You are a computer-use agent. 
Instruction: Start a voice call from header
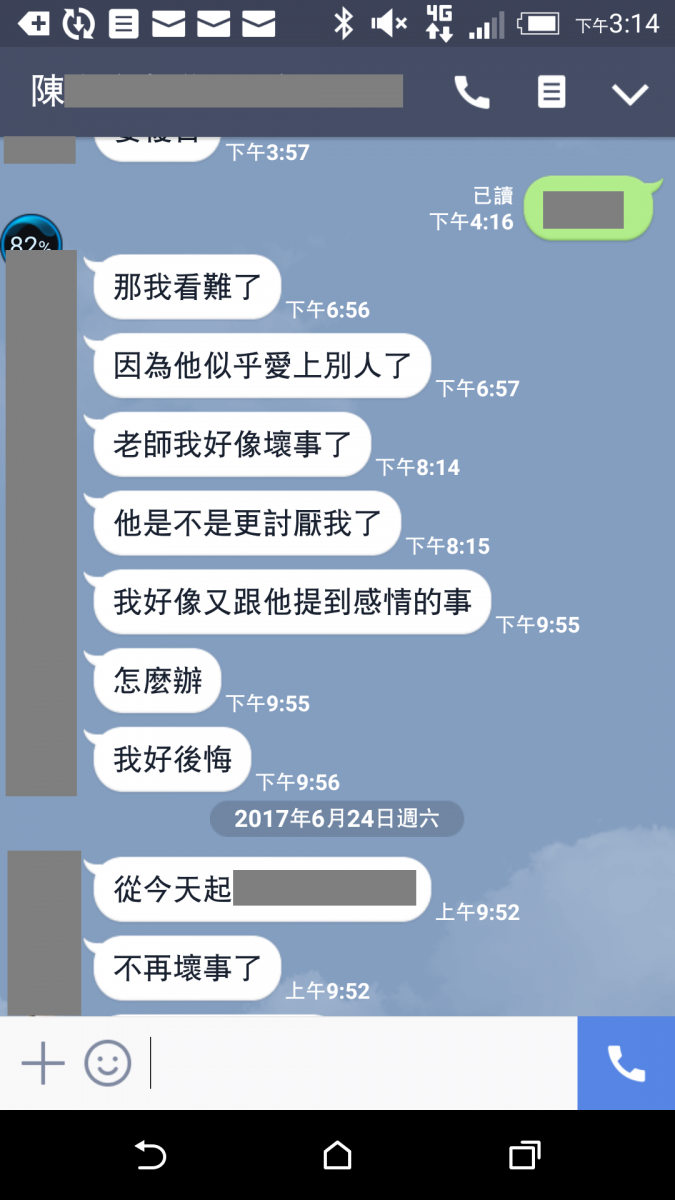pos(472,93)
